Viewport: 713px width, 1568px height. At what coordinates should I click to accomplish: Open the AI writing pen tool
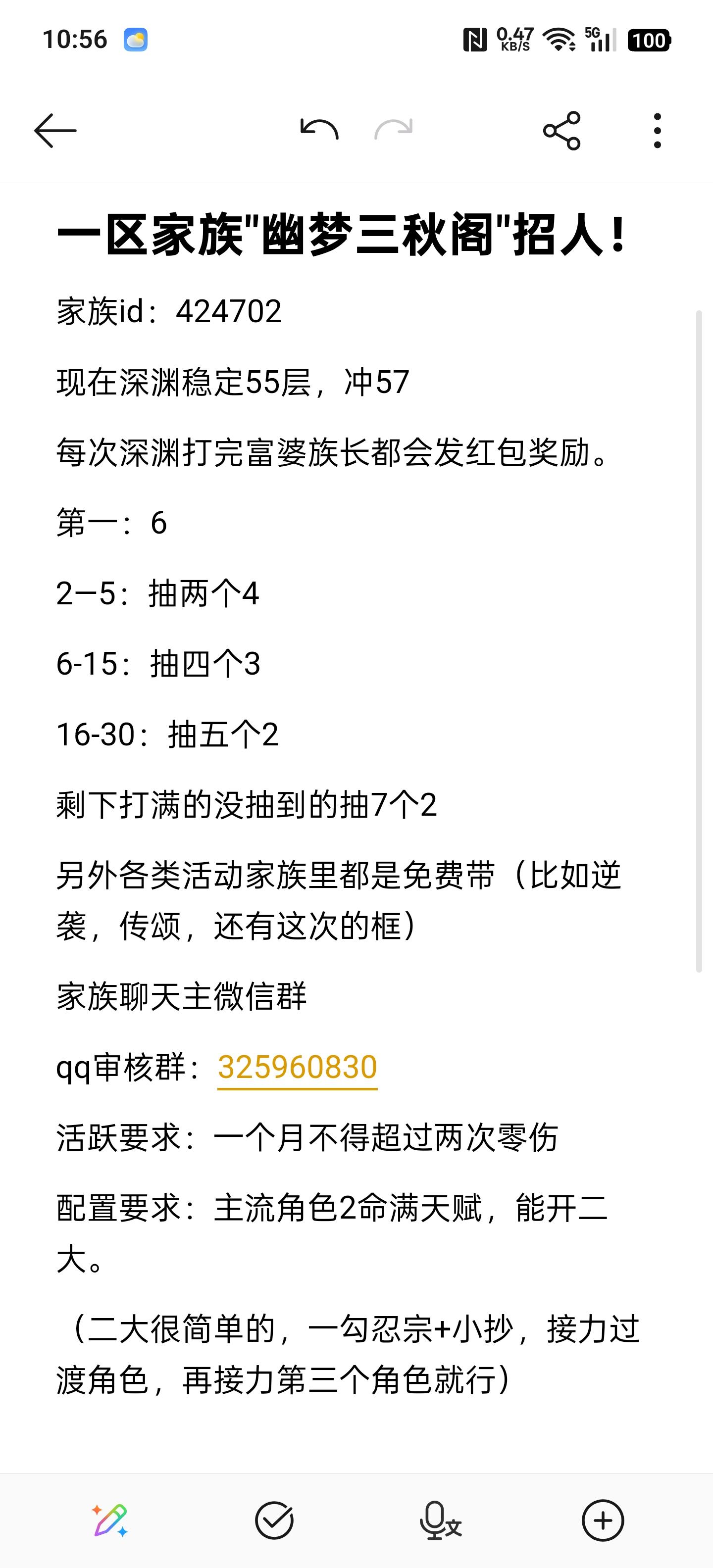[x=110, y=1520]
